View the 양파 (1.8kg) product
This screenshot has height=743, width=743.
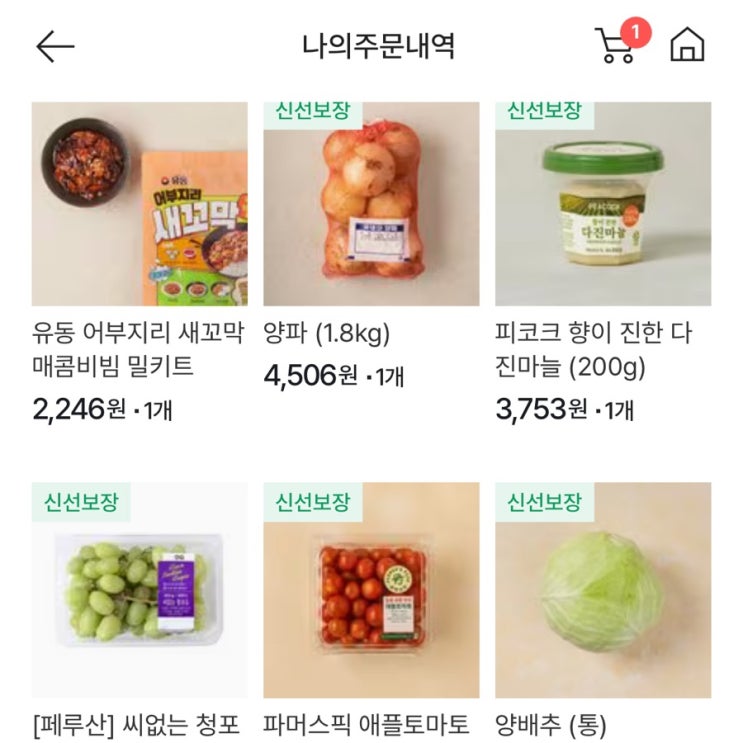point(371,205)
